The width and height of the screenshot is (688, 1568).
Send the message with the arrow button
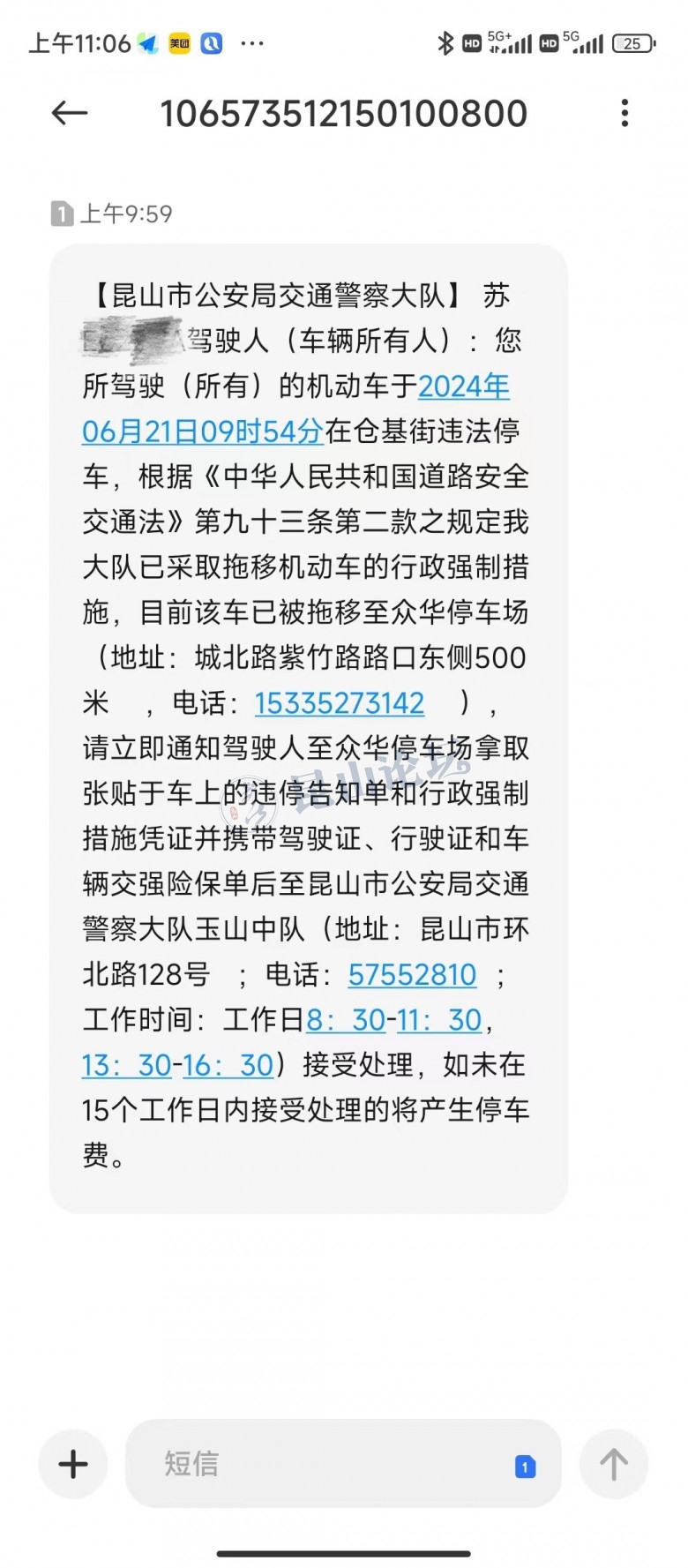point(614,1464)
